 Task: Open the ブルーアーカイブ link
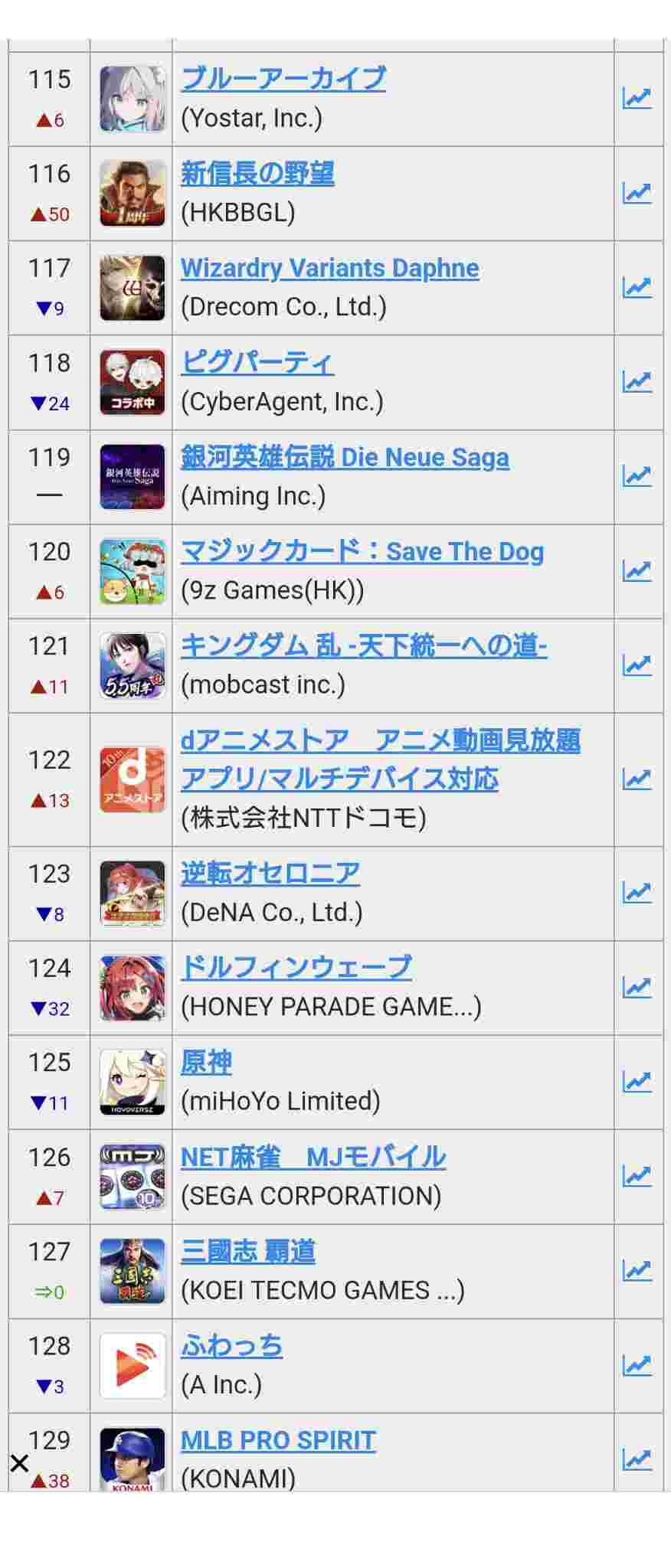click(283, 79)
